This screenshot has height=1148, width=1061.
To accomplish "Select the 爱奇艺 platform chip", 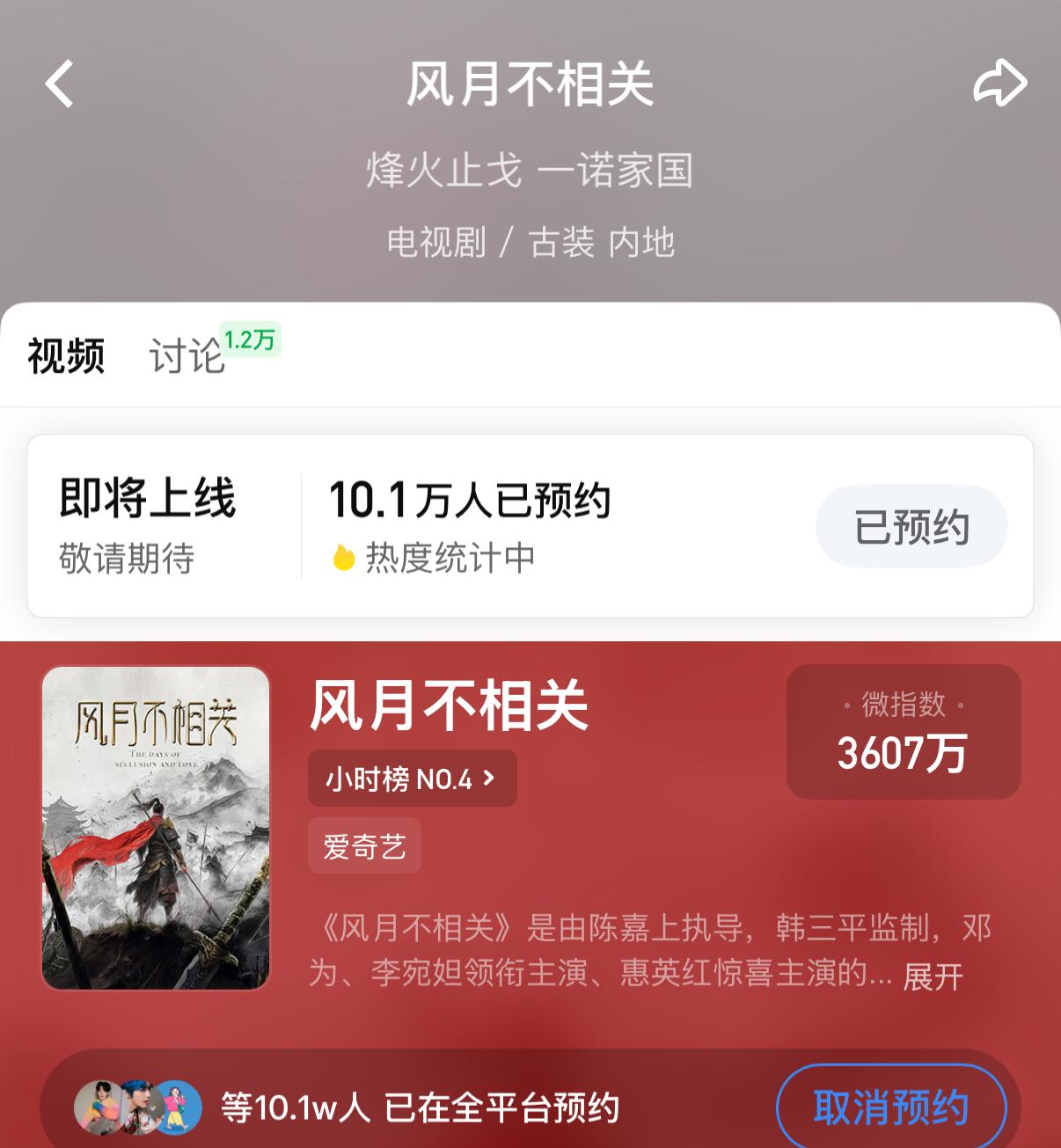I will coord(364,846).
